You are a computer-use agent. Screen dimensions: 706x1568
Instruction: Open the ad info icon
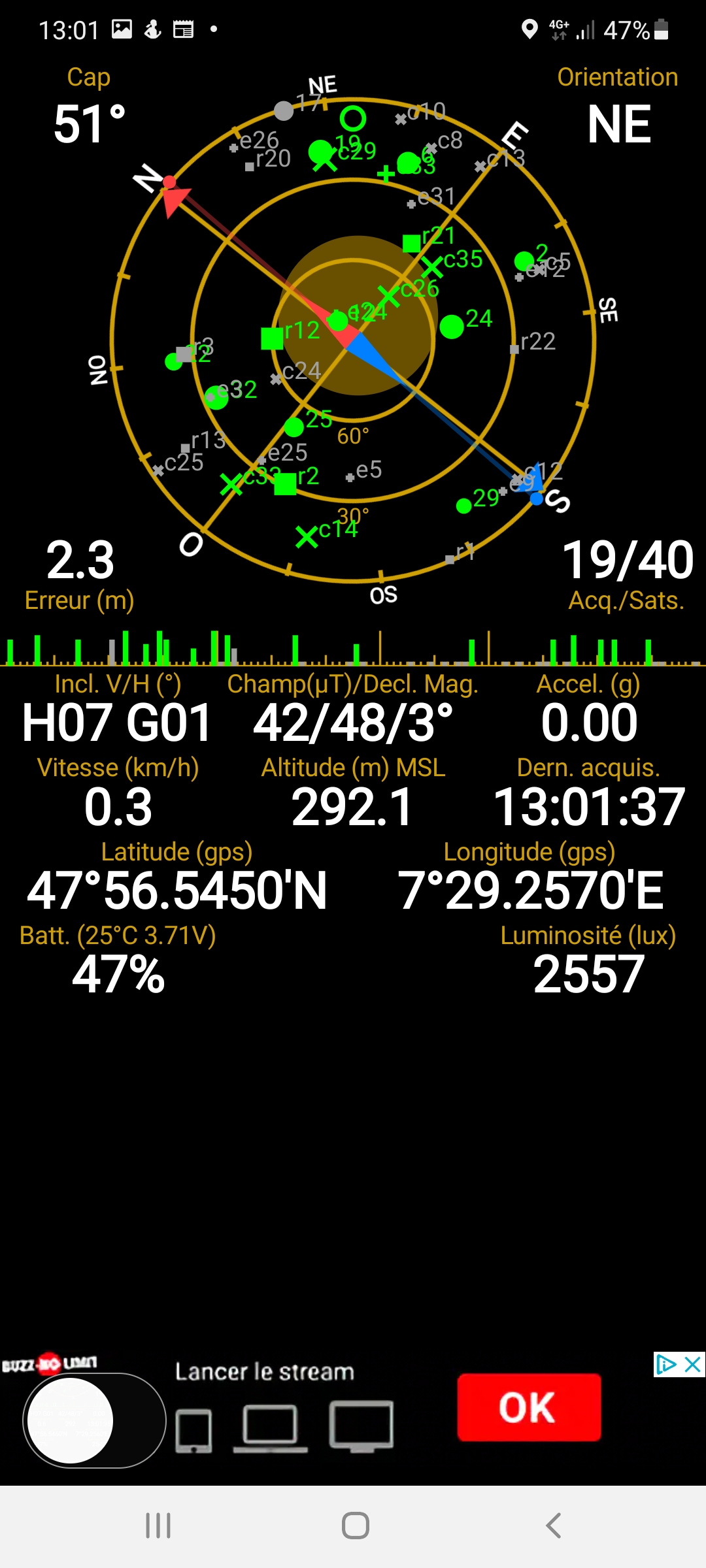pyautogui.click(x=666, y=1364)
